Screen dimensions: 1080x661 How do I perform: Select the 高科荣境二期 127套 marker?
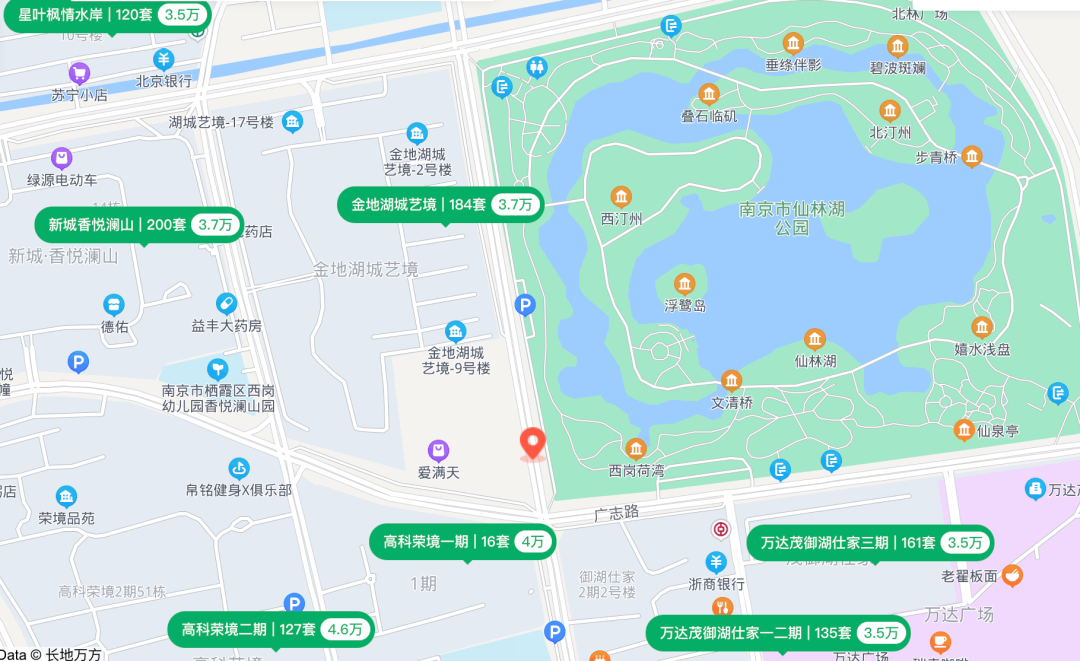point(271,630)
